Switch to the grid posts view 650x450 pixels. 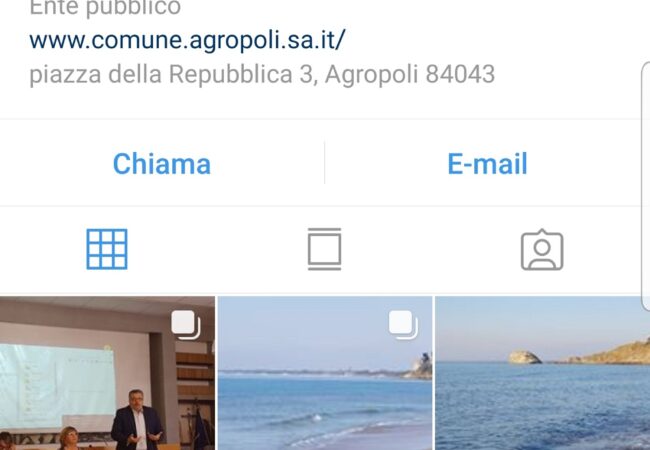107,249
